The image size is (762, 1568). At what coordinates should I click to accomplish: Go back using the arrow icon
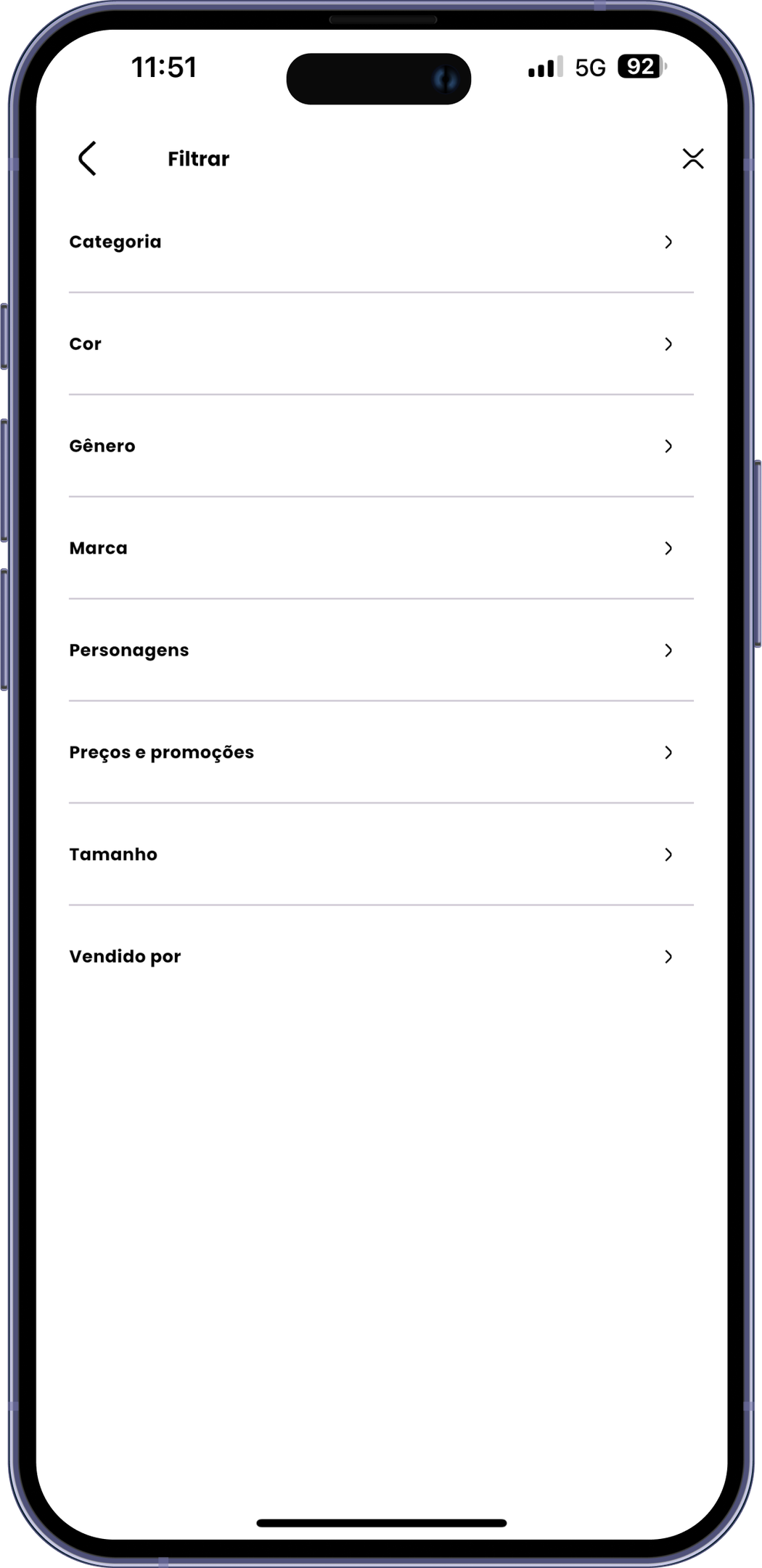click(x=87, y=158)
